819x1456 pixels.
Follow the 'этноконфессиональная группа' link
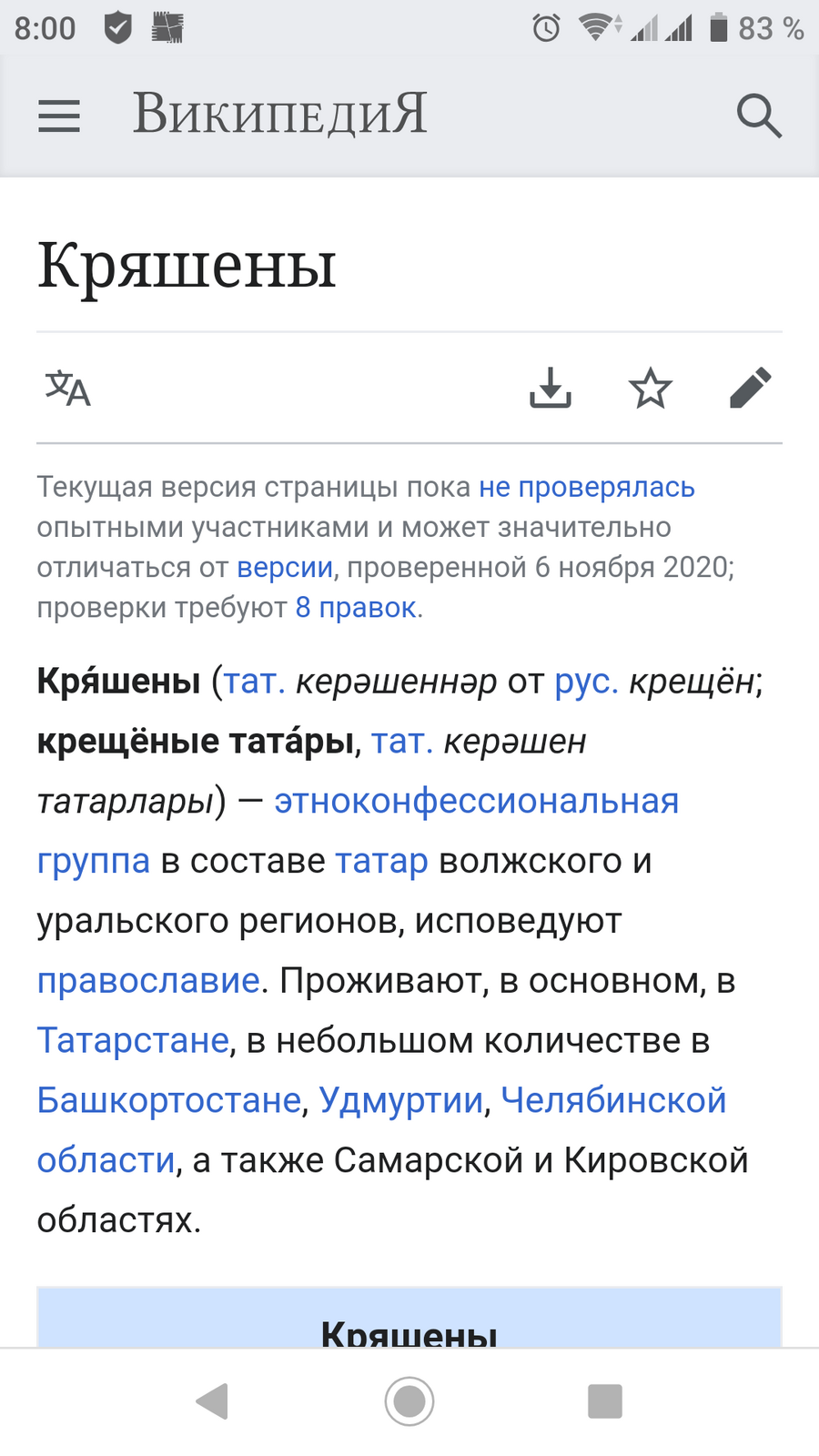pos(477,801)
